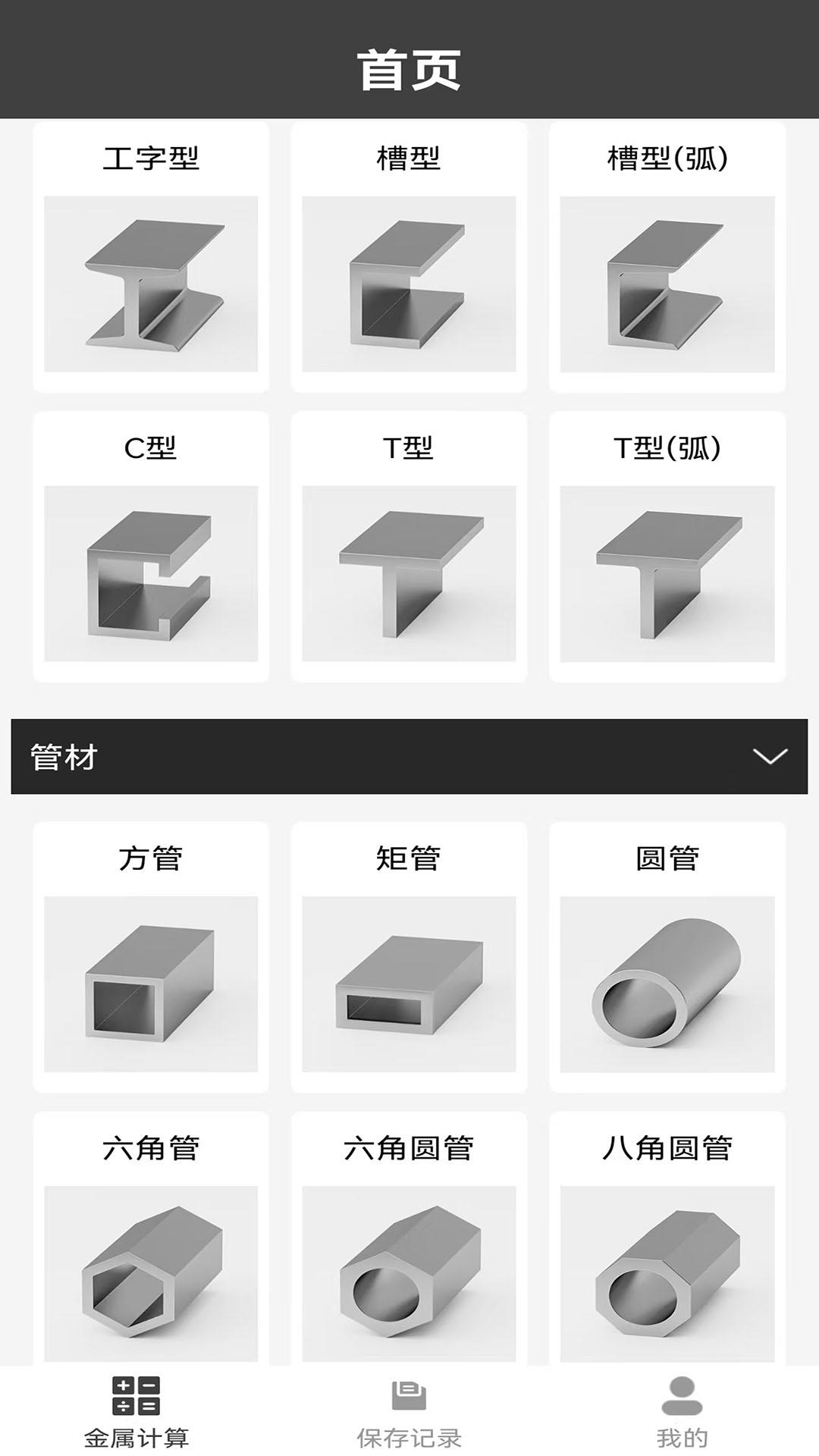
Task: Open the 槽型 channel profile calculator
Action: pos(409,284)
